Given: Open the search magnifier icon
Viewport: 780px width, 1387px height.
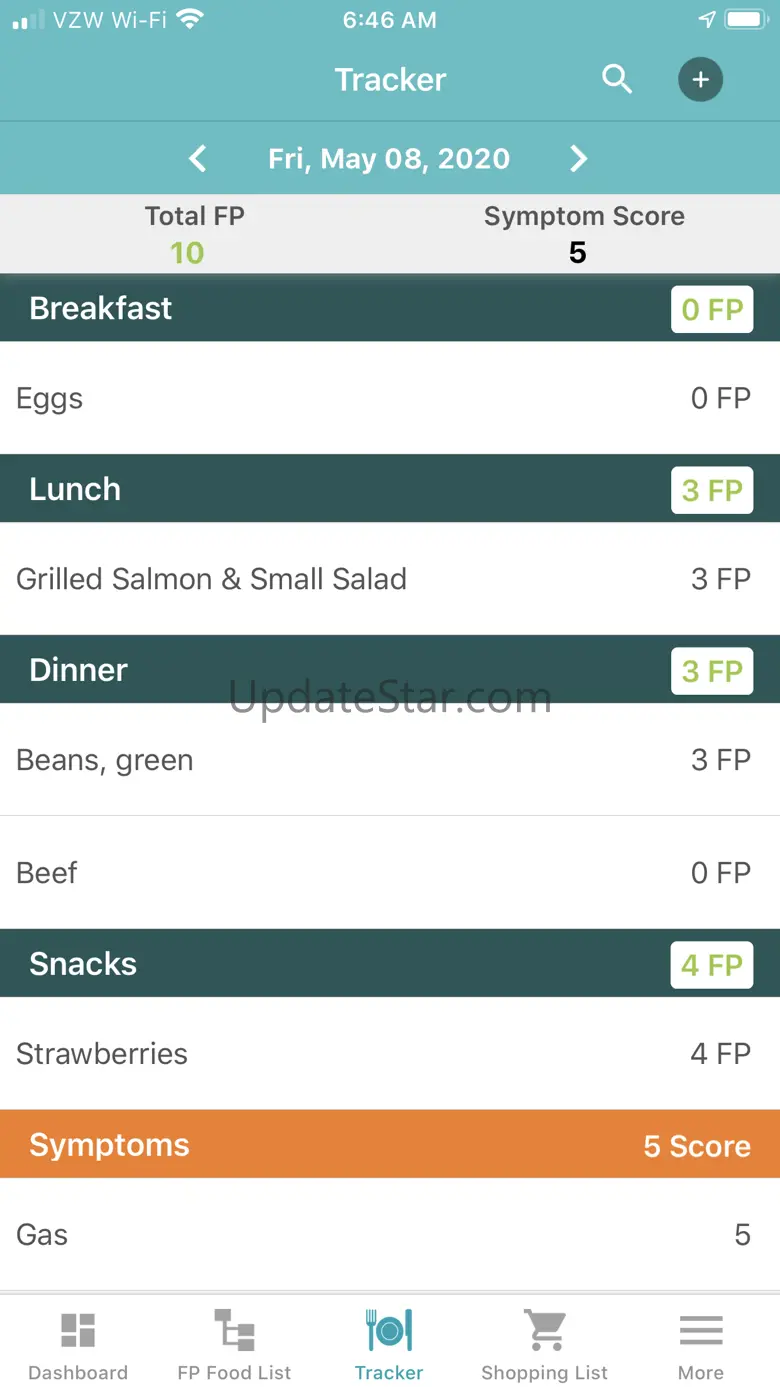Looking at the screenshot, I should pyautogui.click(x=617, y=79).
